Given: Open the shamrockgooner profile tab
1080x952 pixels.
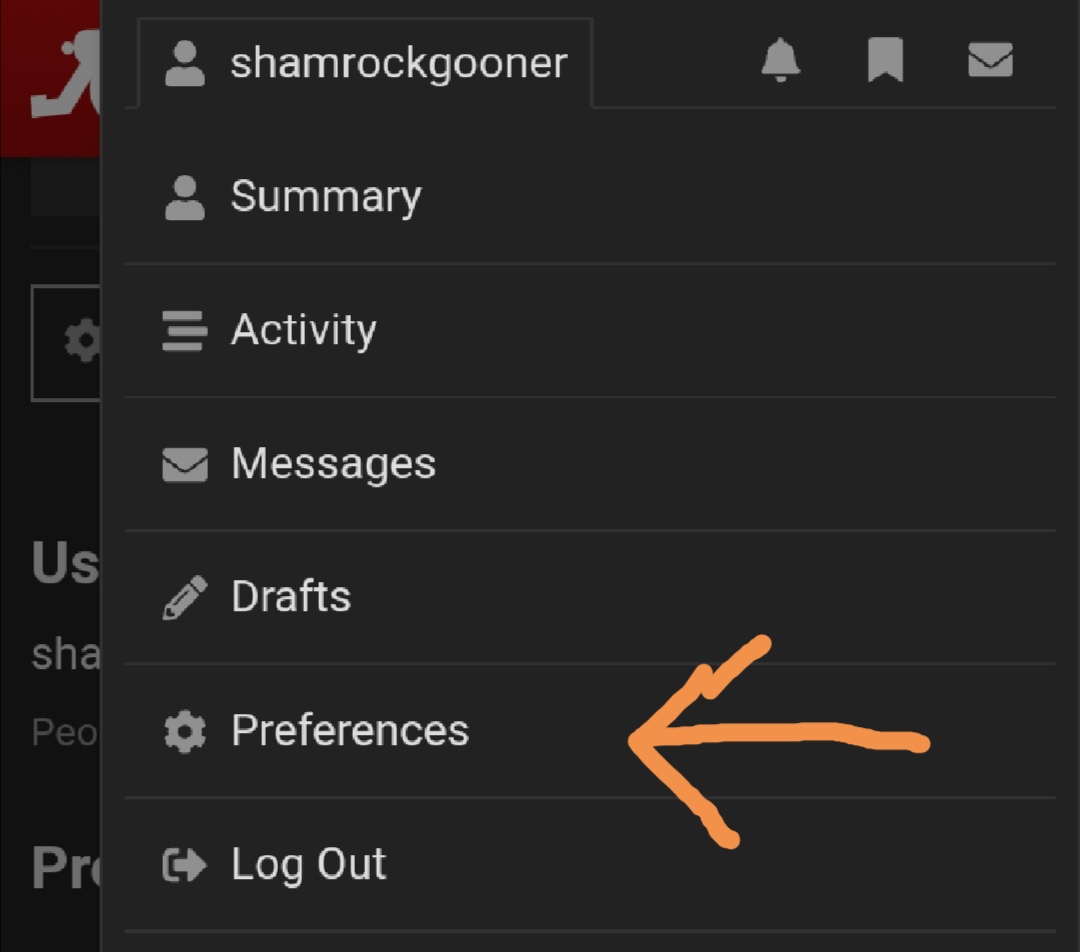Looking at the screenshot, I should click(x=366, y=64).
